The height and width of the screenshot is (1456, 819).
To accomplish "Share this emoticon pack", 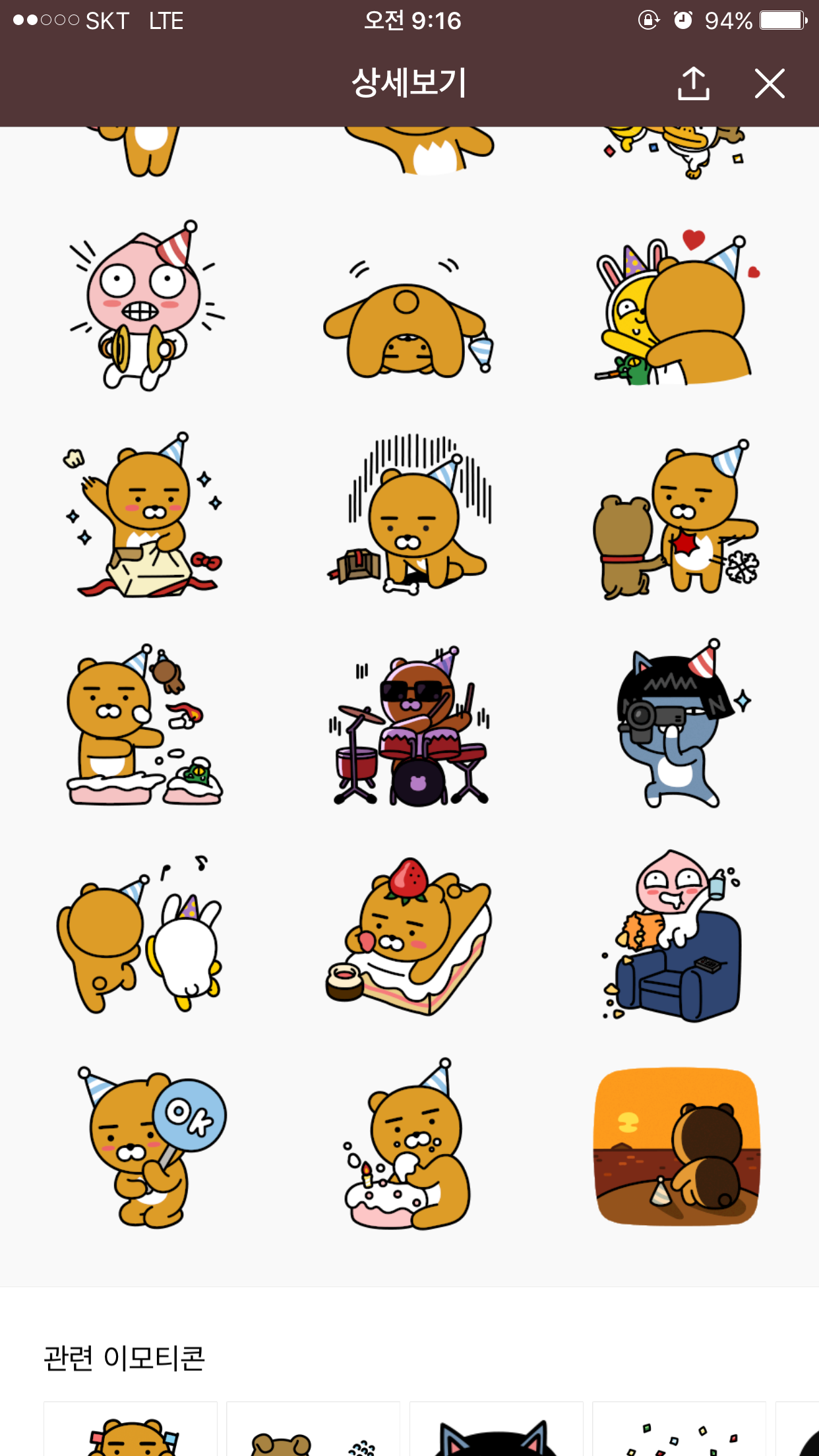I will point(693,84).
